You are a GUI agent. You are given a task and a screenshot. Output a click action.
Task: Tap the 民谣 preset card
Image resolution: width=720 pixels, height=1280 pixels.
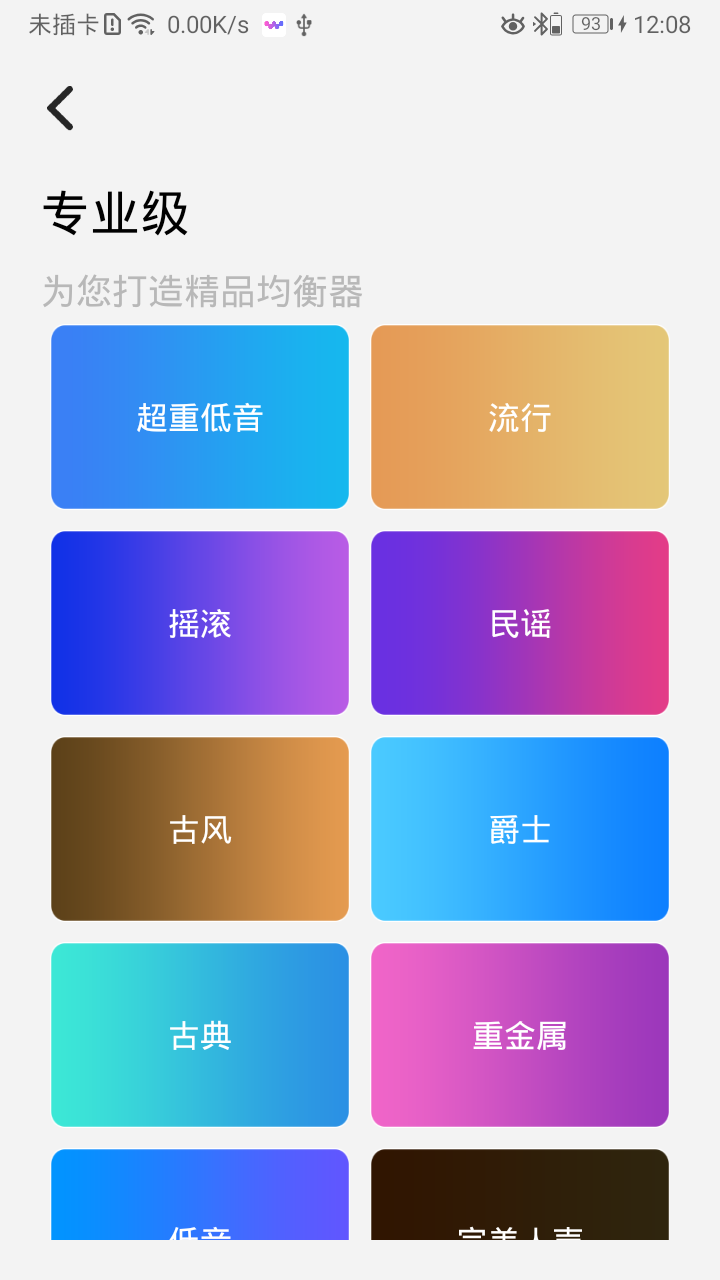click(520, 623)
